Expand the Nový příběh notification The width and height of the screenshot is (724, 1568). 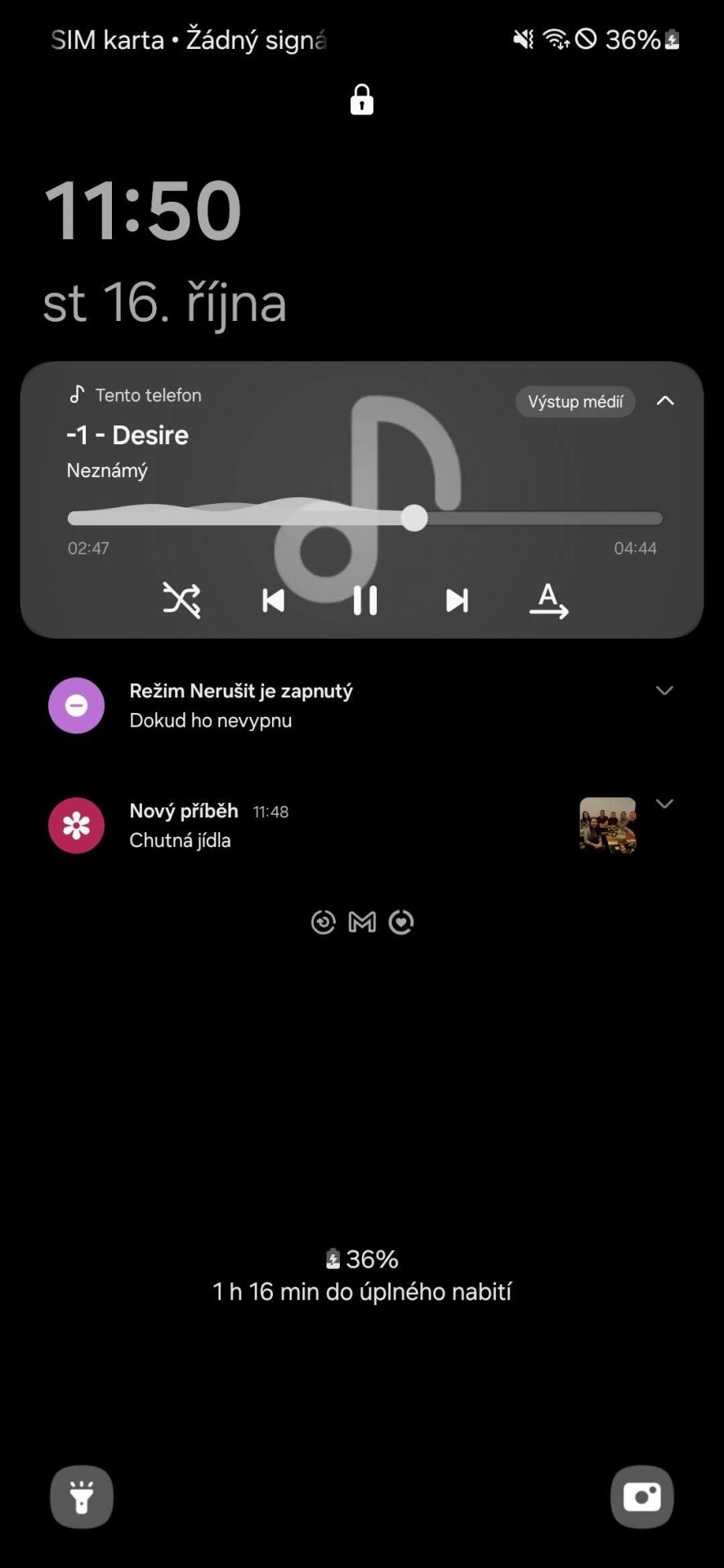pyautogui.click(x=664, y=804)
